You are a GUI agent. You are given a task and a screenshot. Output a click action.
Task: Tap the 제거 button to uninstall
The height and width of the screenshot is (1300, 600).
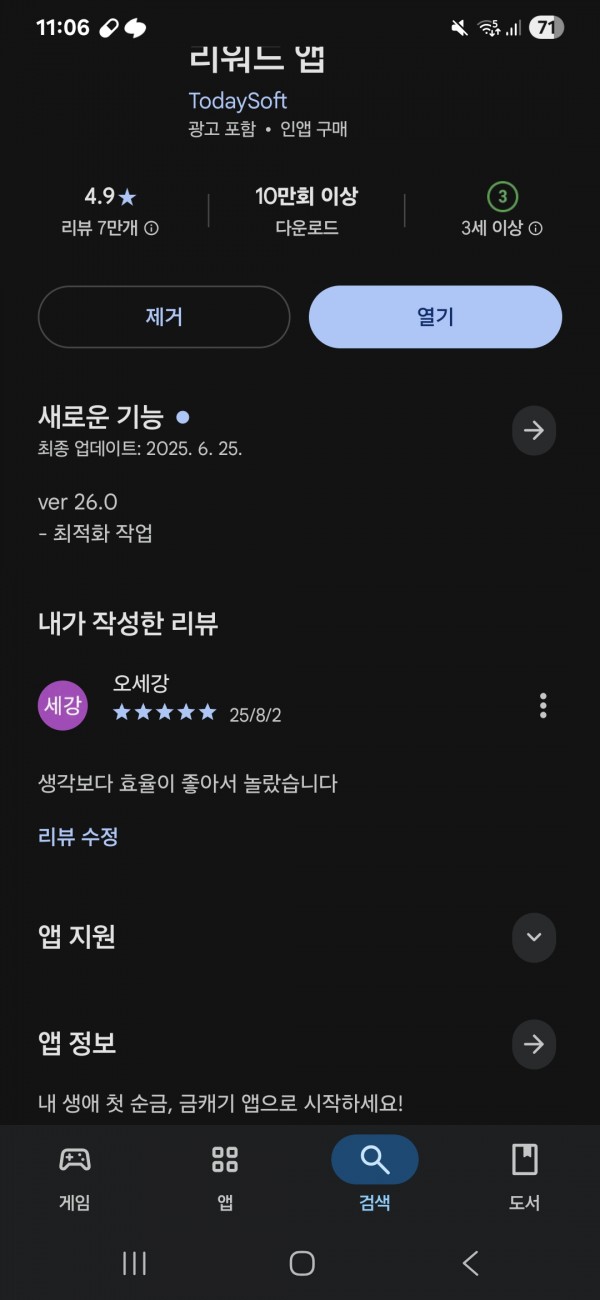[x=164, y=317]
